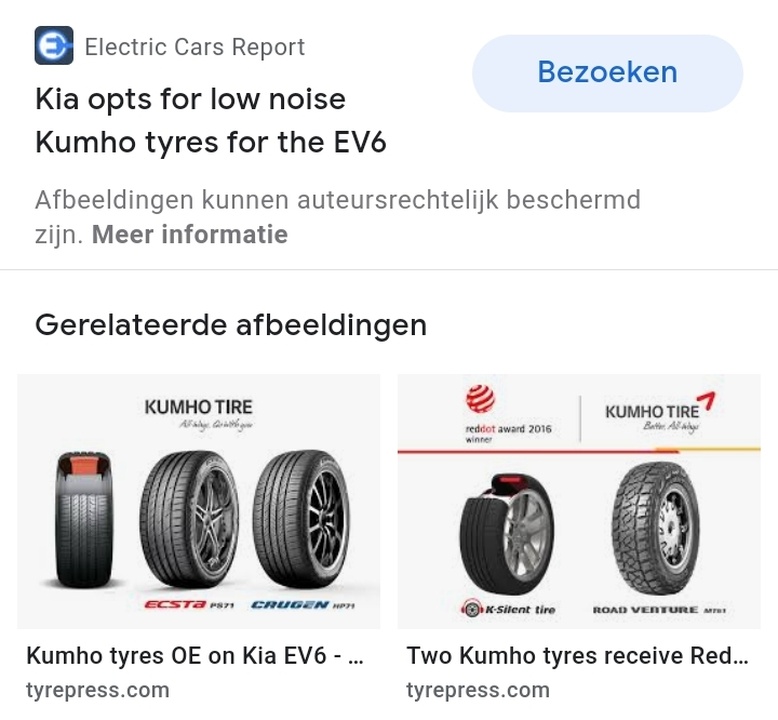
Task: Open the Kumho tyres OE on Kia EV6 image
Action: point(199,501)
